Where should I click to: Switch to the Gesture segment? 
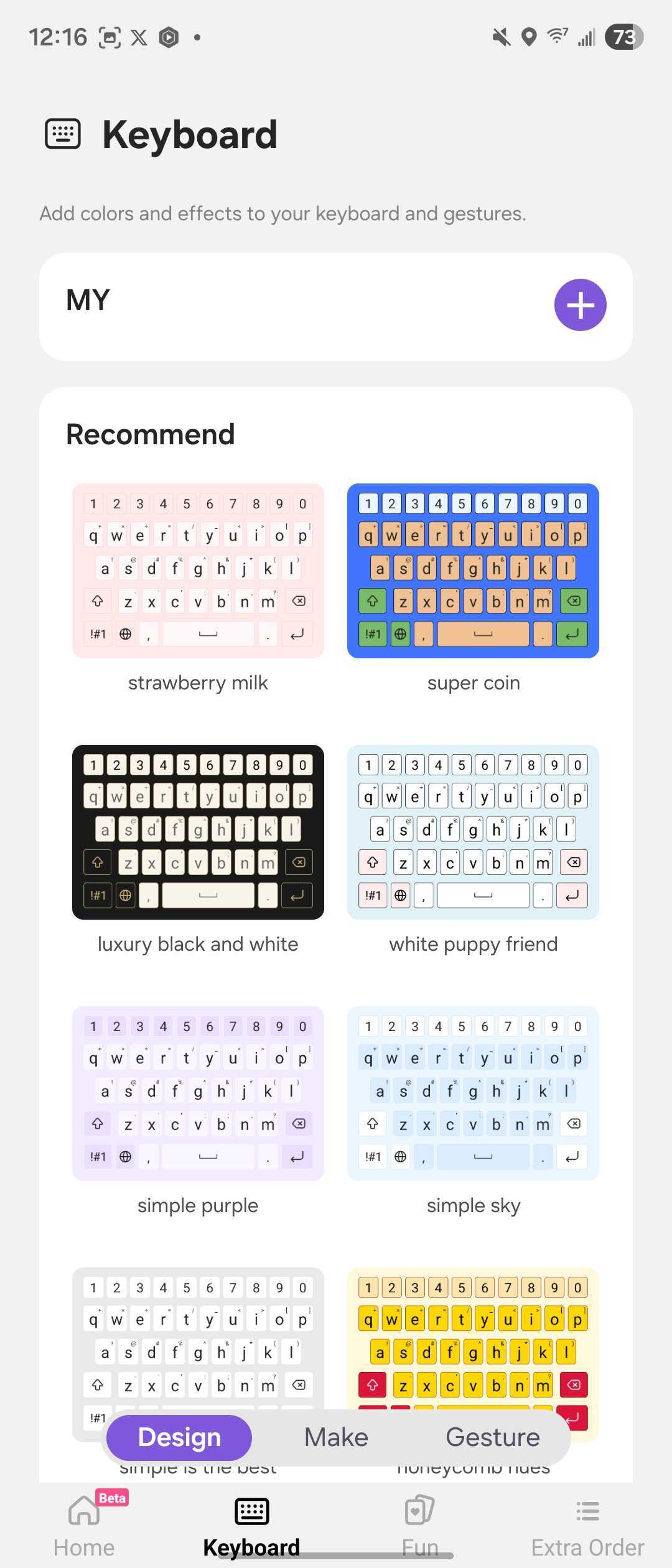(x=492, y=1437)
